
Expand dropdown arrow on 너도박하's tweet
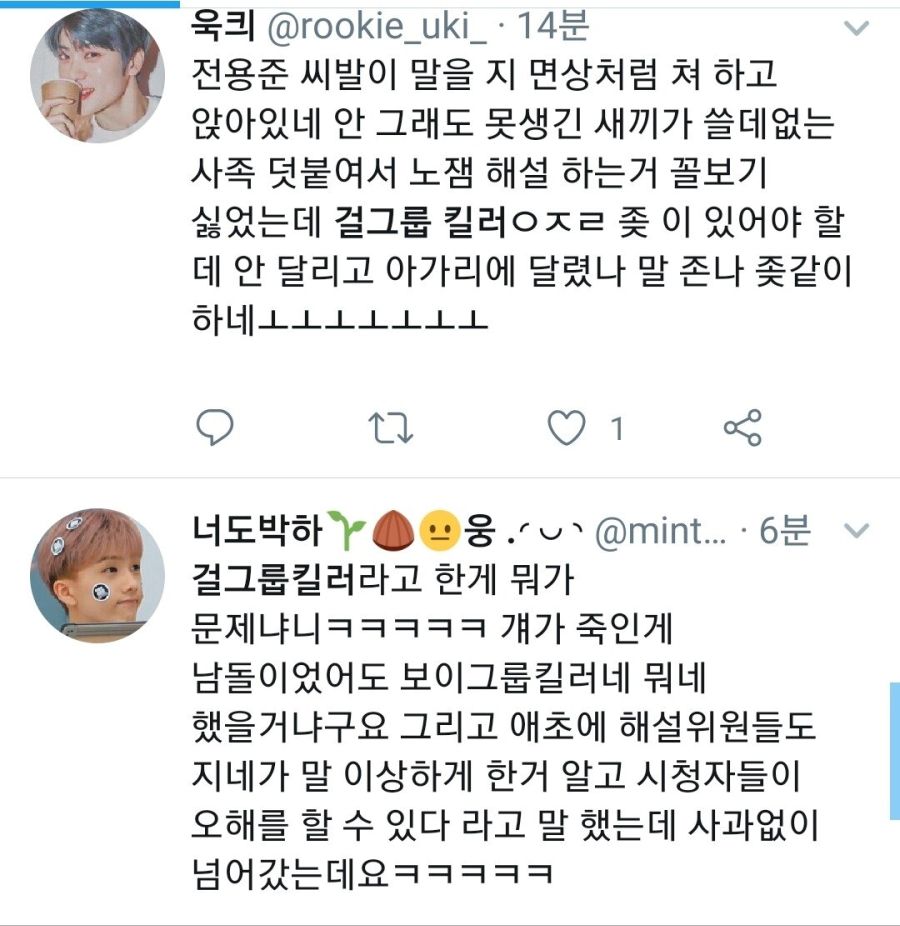pyautogui.click(x=857, y=532)
